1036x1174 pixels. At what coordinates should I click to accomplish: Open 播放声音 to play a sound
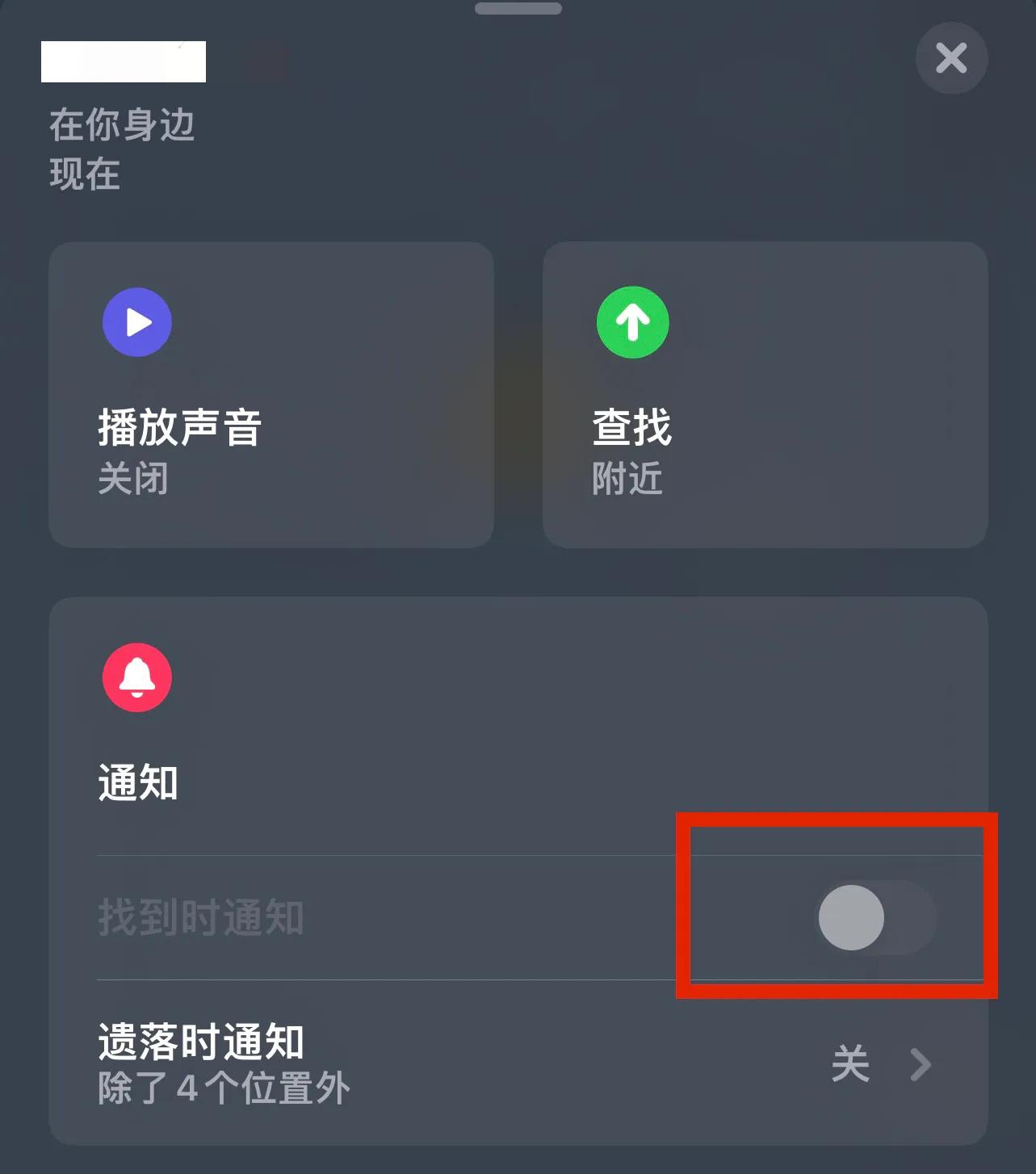(x=181, y=428)
